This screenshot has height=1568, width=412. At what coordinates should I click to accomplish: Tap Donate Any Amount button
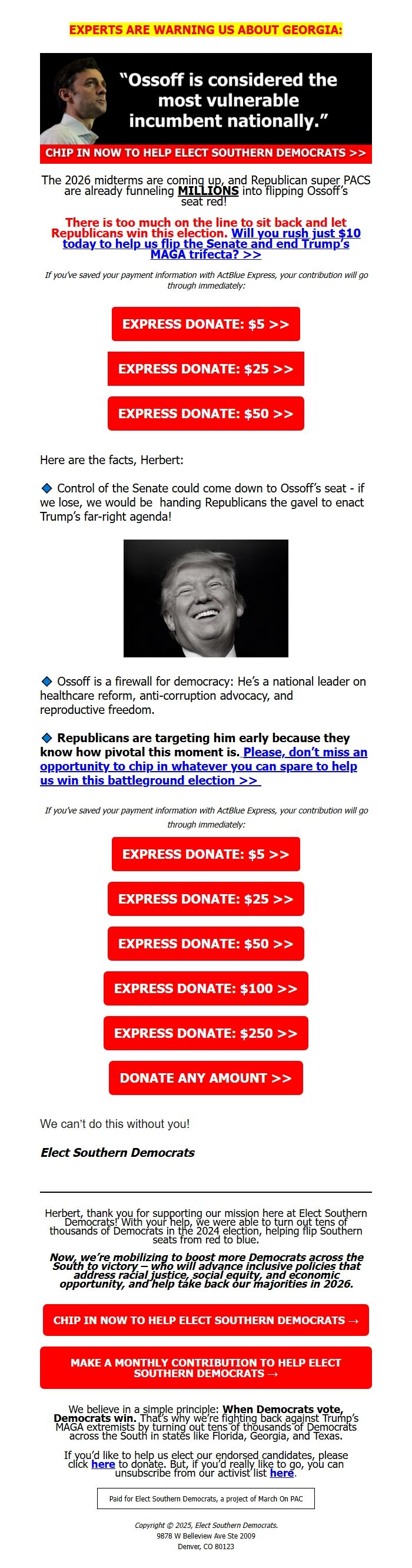pos(205,1078)
